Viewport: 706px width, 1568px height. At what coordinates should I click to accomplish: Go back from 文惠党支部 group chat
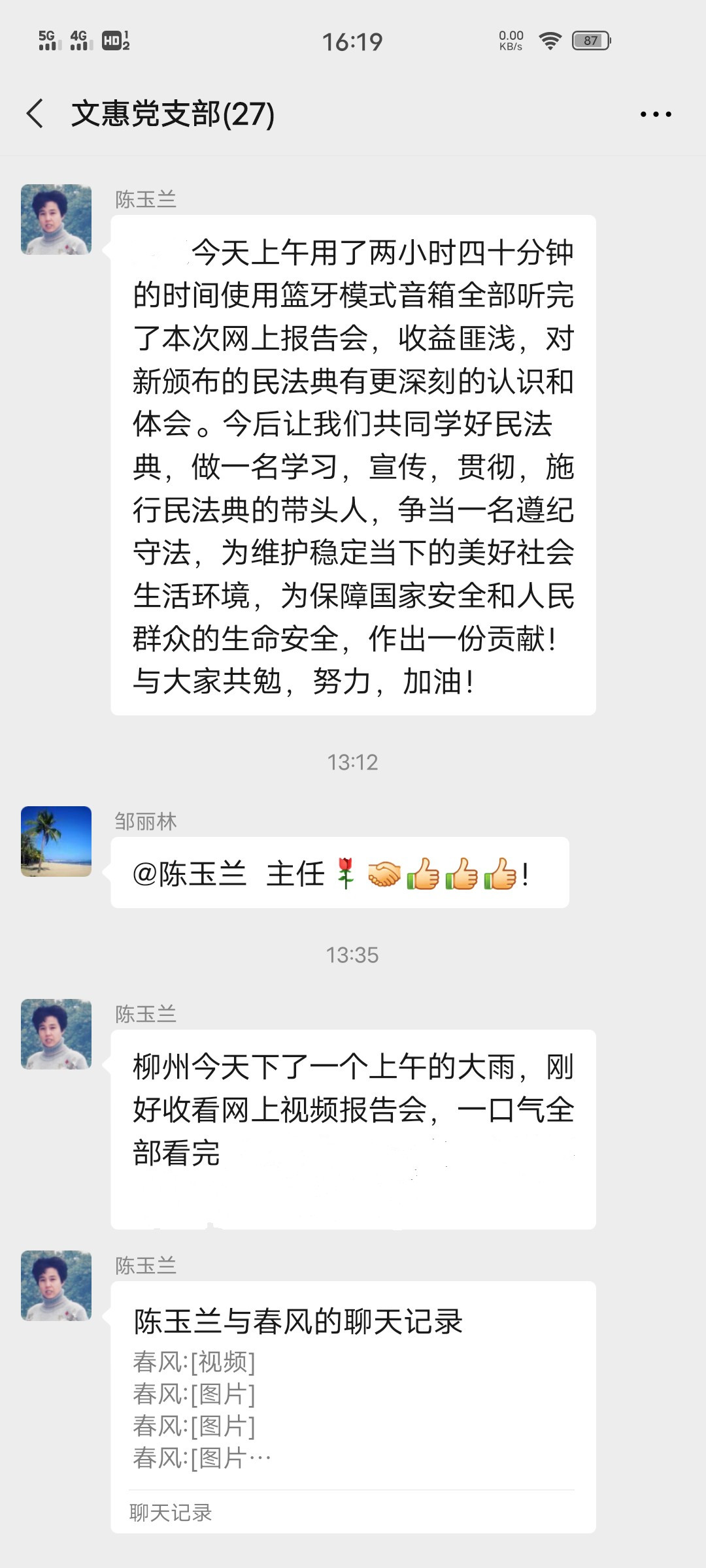click(x=35, y=114)
